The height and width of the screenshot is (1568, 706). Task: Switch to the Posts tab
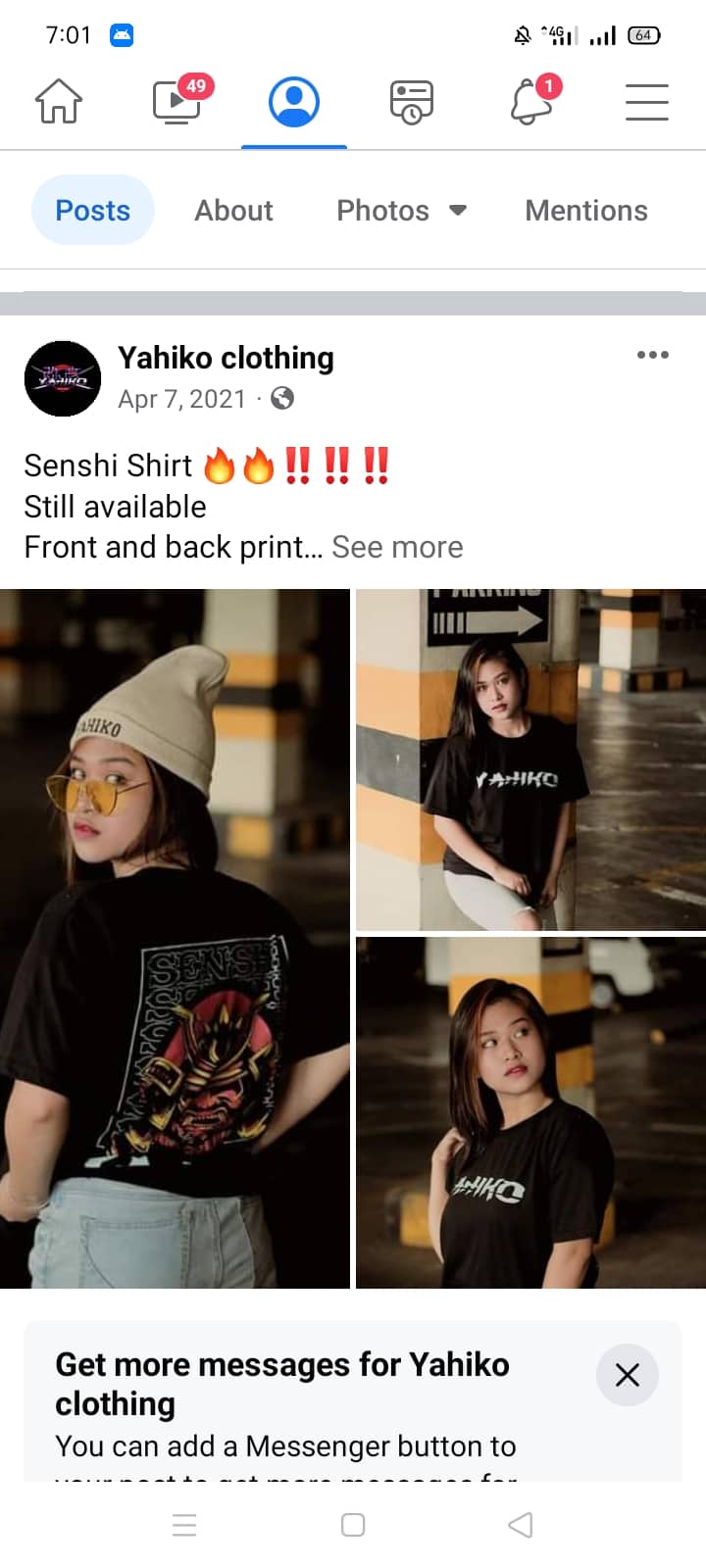[92, 210]
